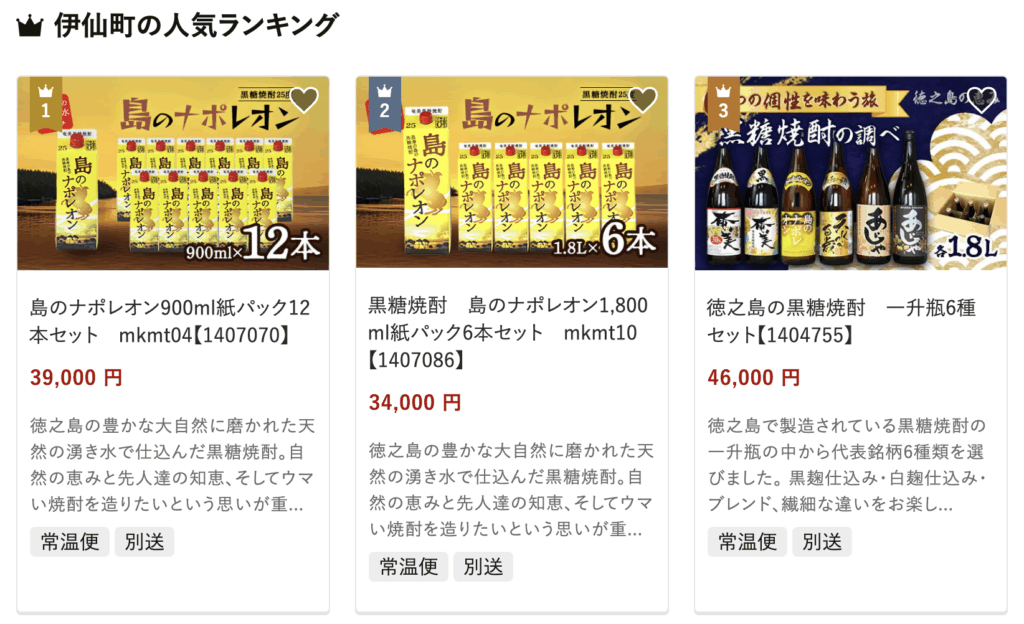Open the 徳之島の黒糖焼酎 一升瓶6種セット product card

(850, 320)
